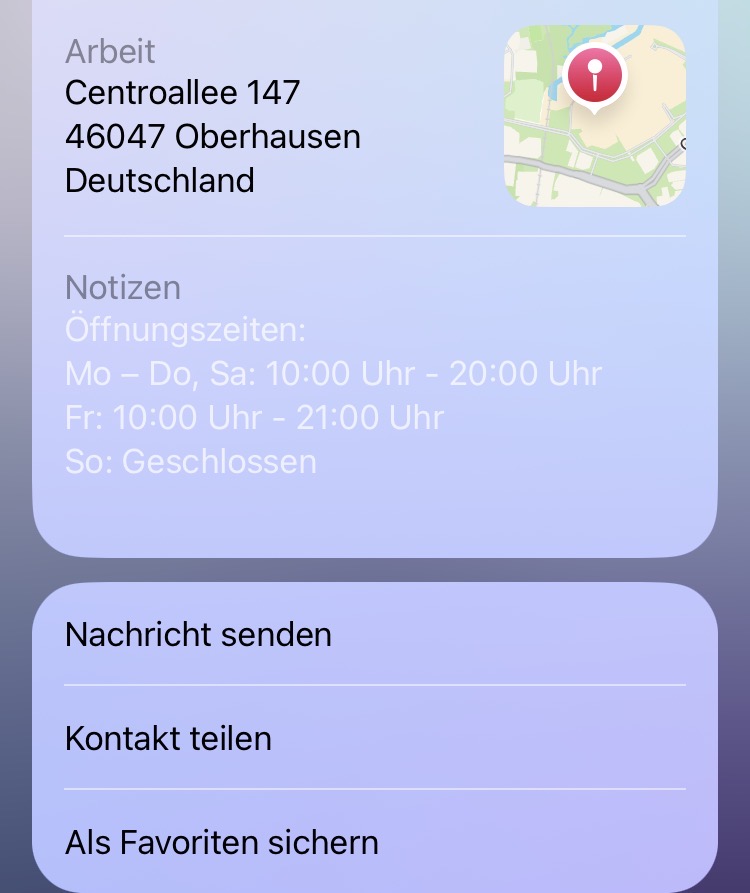Open the map thumbnail for Centroallee 147

pos(595,116)
